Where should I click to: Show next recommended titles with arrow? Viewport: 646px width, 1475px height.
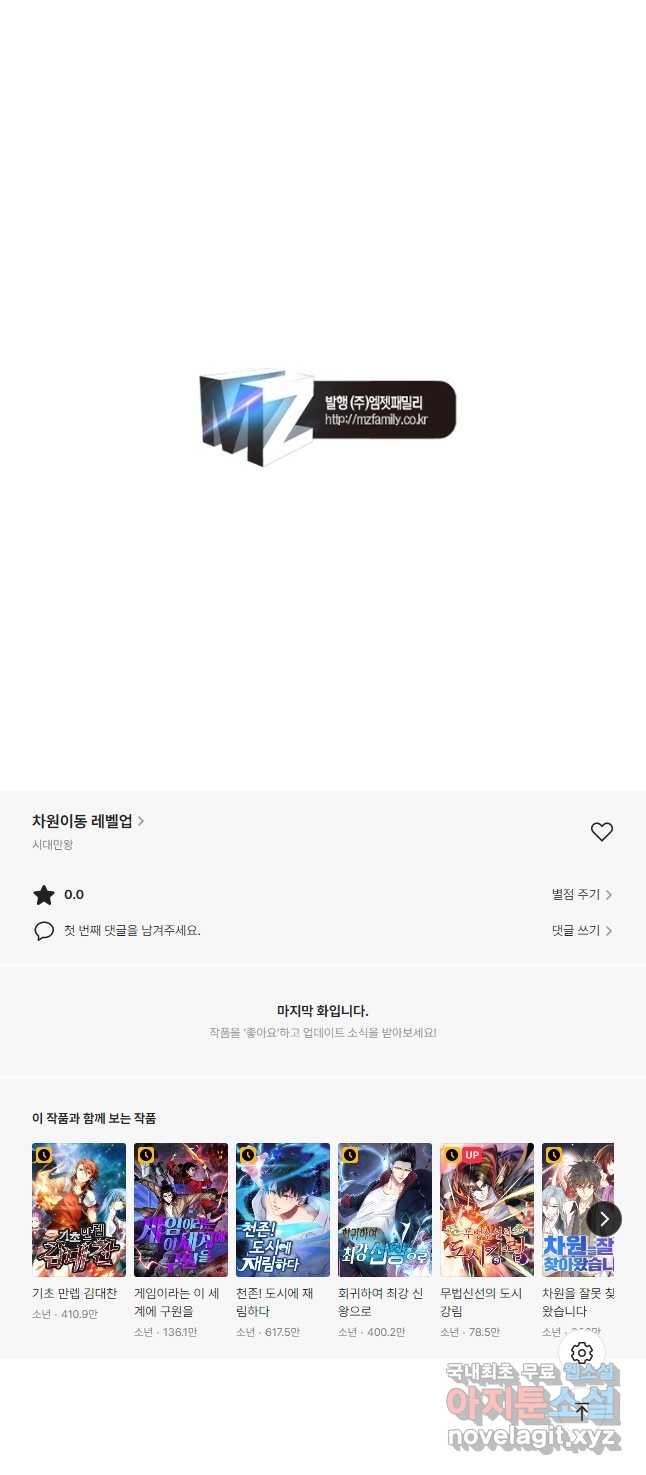604,1219
